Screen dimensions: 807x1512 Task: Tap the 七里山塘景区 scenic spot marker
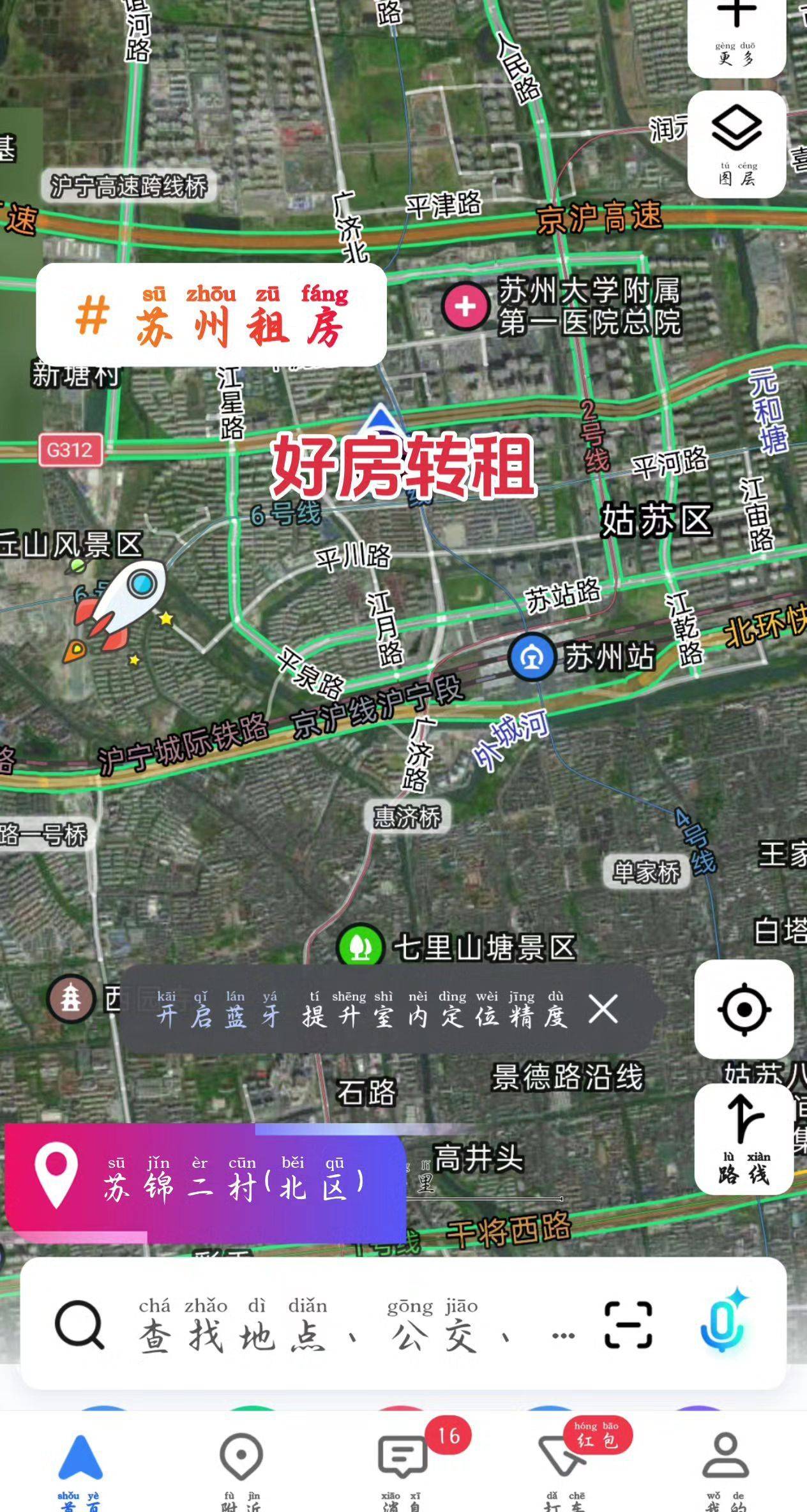pos(360,947)
